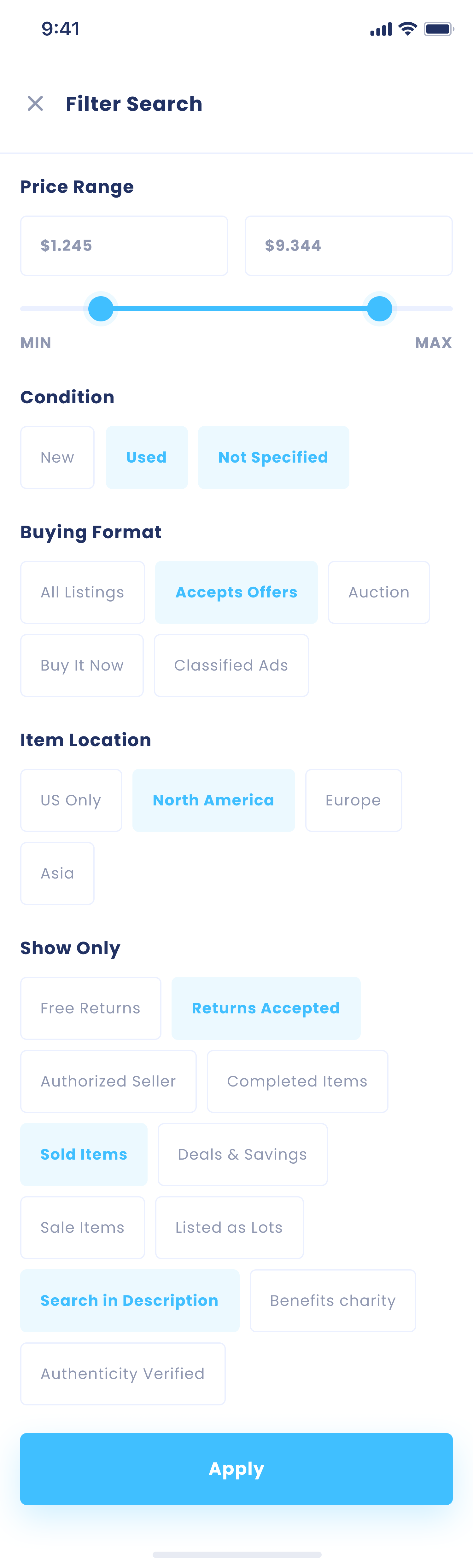Select Europe as item location
The height and width of the screenshot is (1568, 473).
[353, 800]
